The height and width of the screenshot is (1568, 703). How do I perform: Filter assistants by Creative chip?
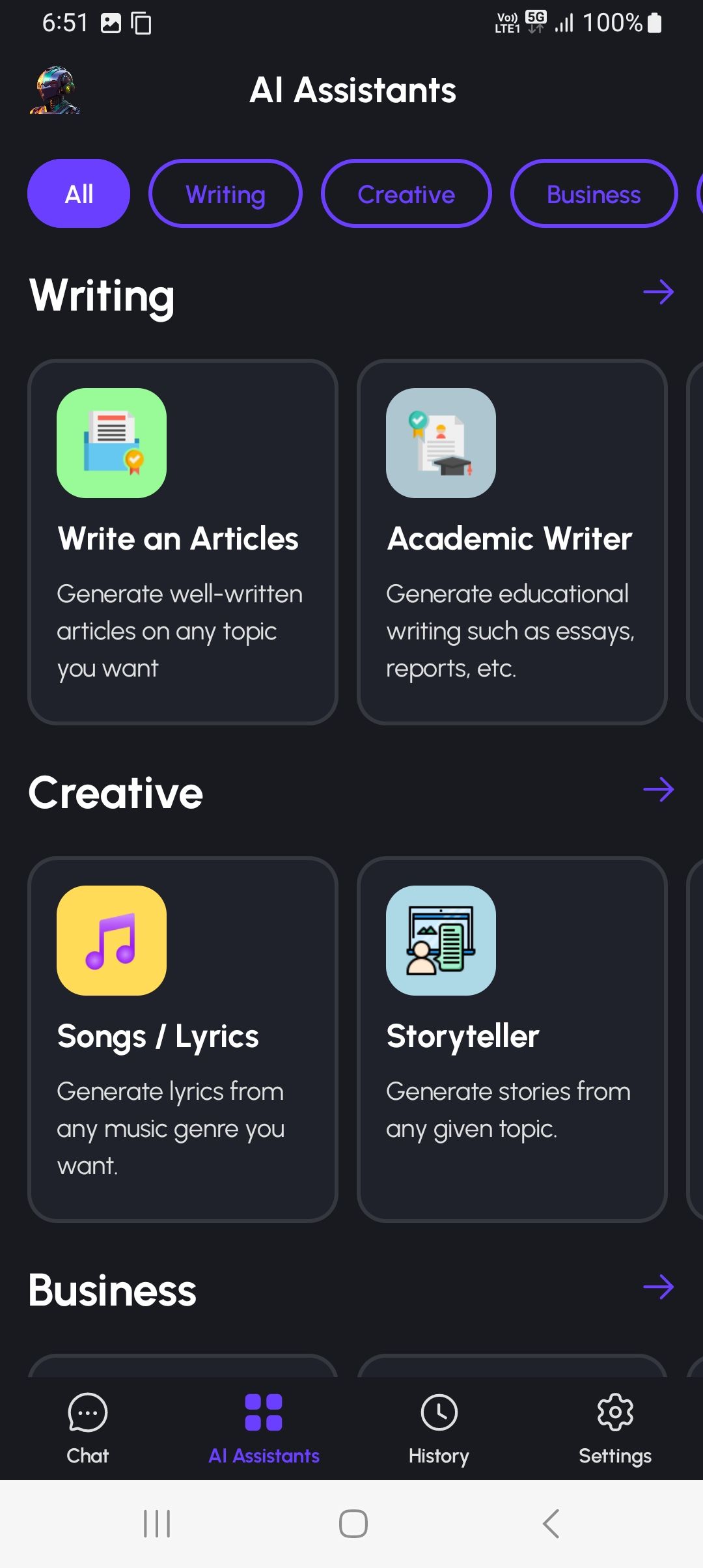(x=406, y=194)
